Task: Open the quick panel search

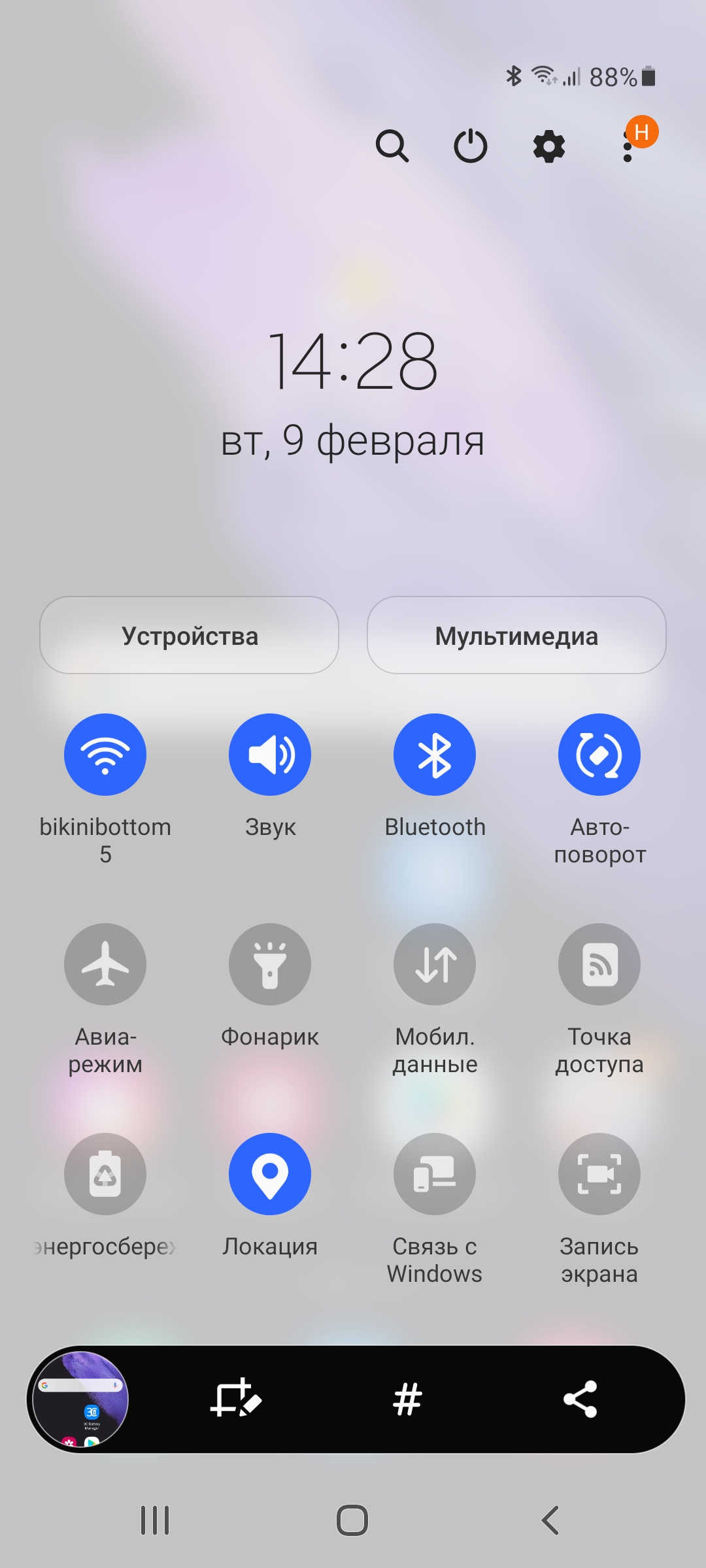Action: pyautogui.click(x=392, y=146)
